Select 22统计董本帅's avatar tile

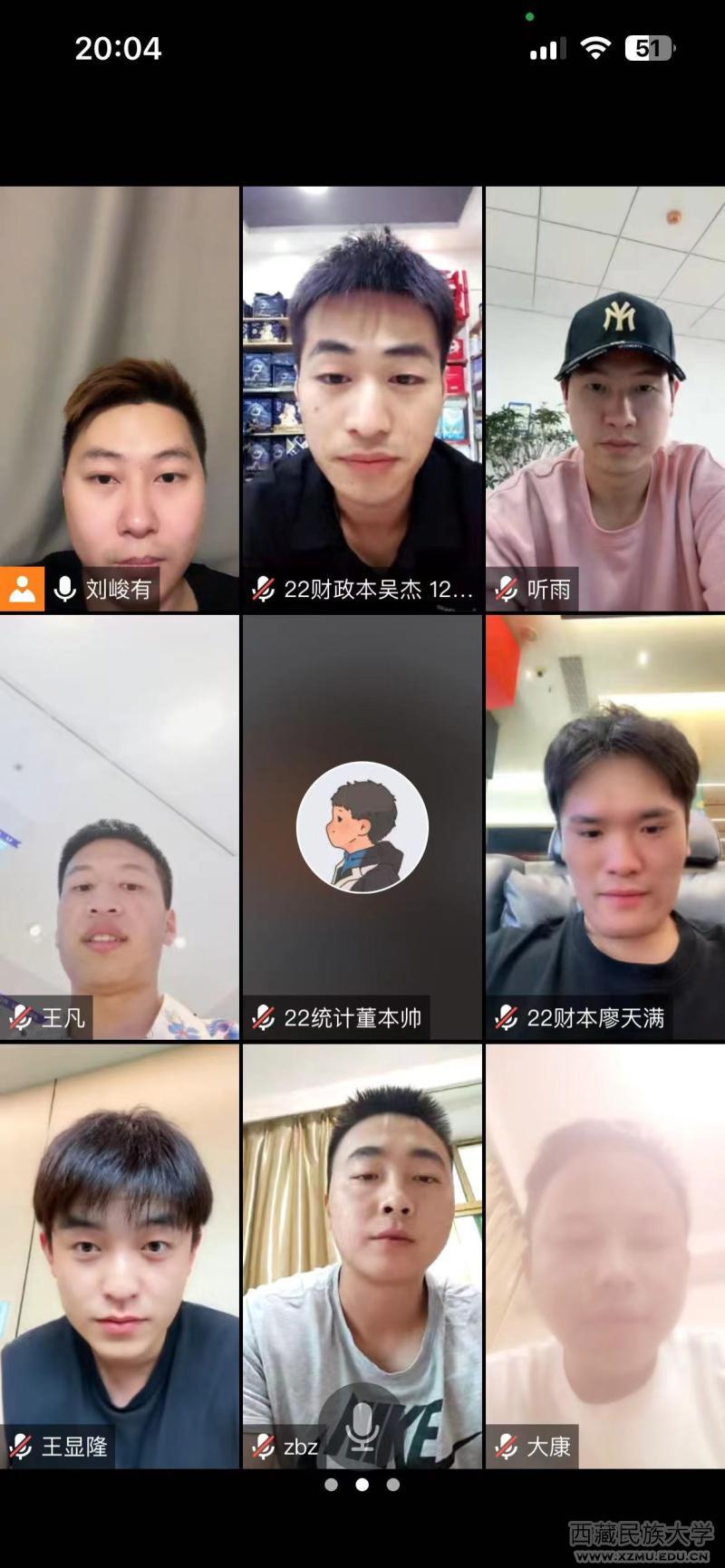coord(362,826)
